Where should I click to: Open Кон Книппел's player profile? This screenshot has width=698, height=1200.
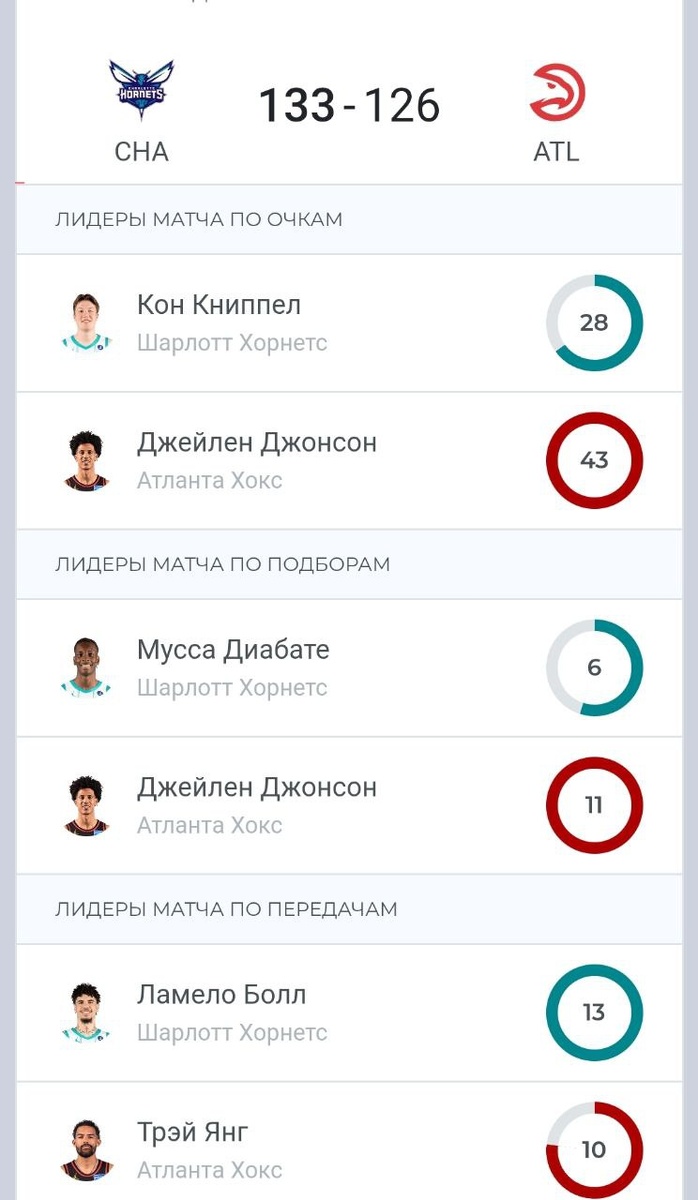point(219,305)
